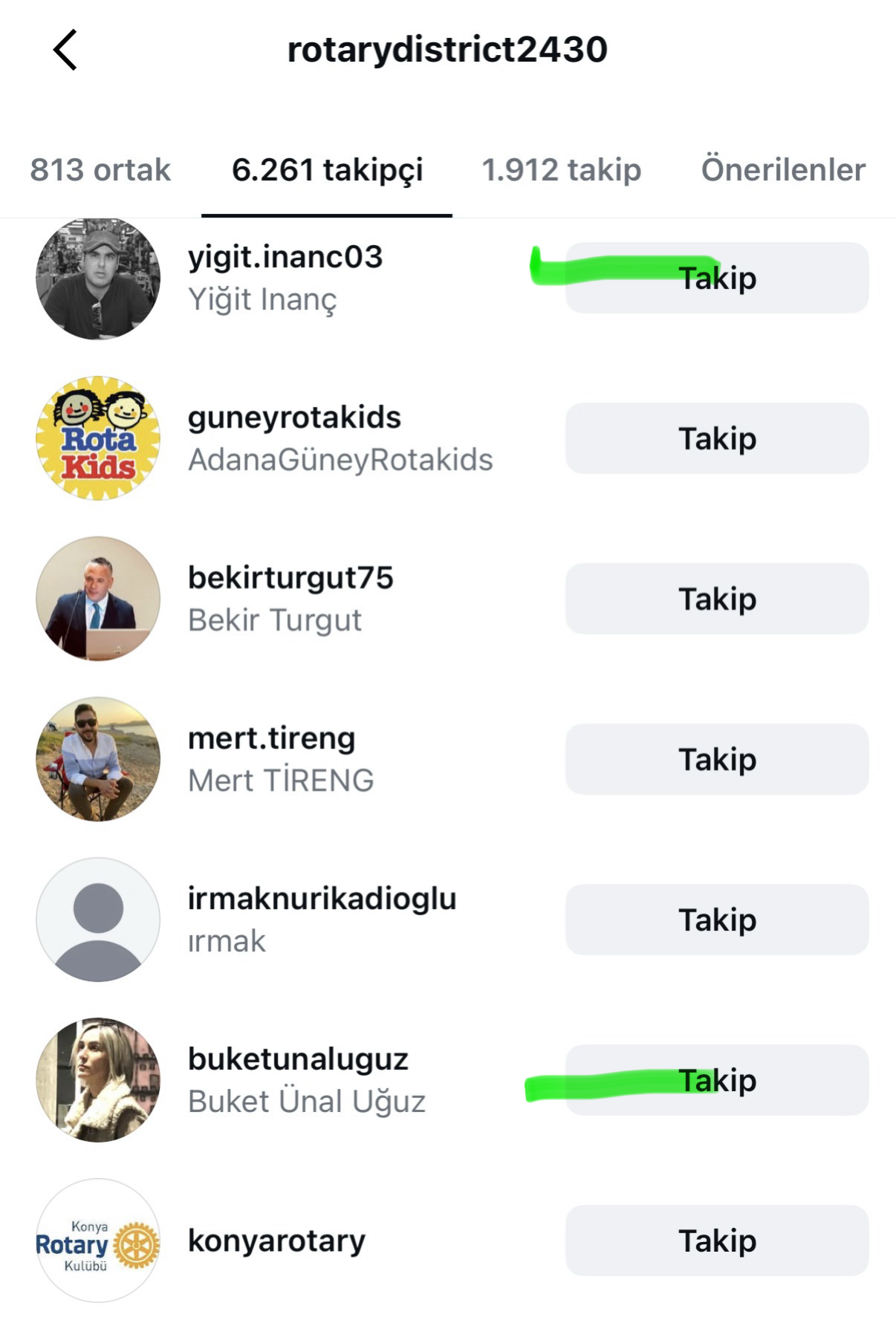Viewport: 896px width, 1320px height.
Task: Follow guneyrotakids account
Action: [x=717, y=438]
